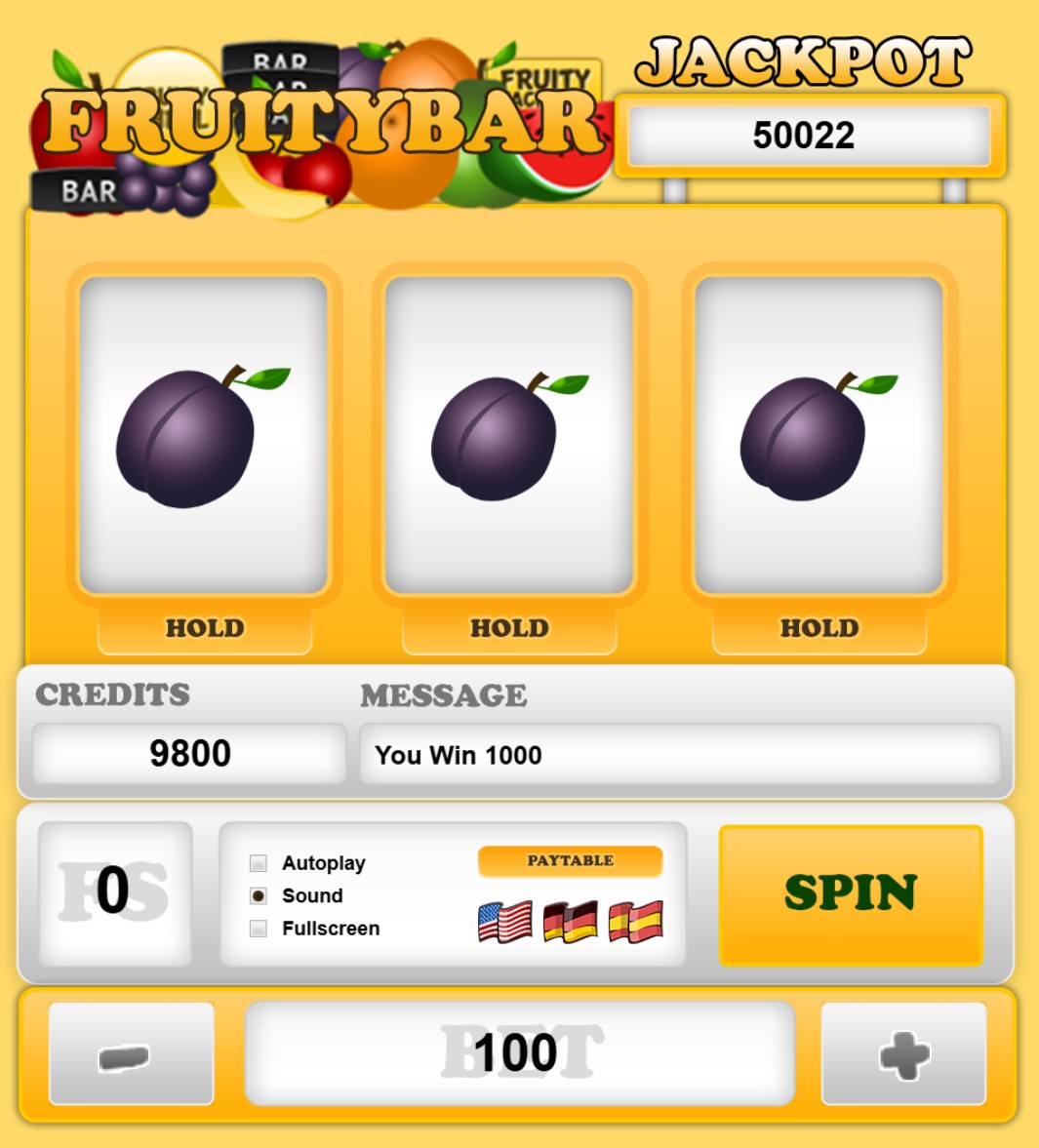This screenshot has height=1148, width=1039.
Task: Enable the Autoplay checkbox
Action: pos(259,863)
